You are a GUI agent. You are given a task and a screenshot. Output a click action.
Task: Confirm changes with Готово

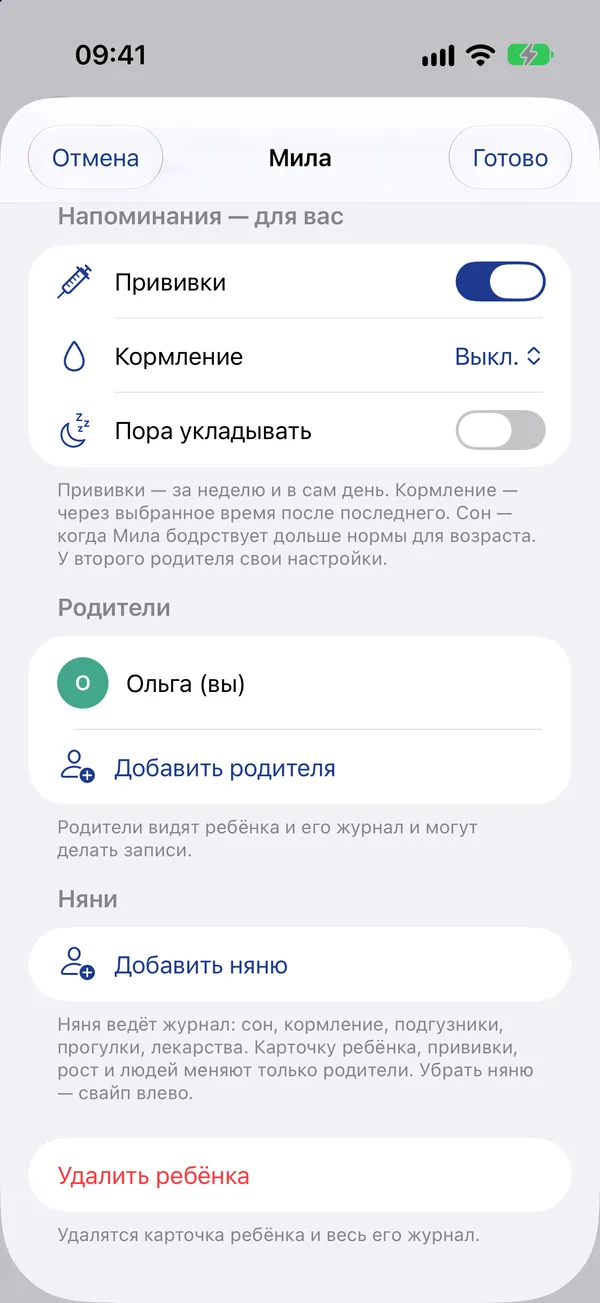tap(510, 158)
